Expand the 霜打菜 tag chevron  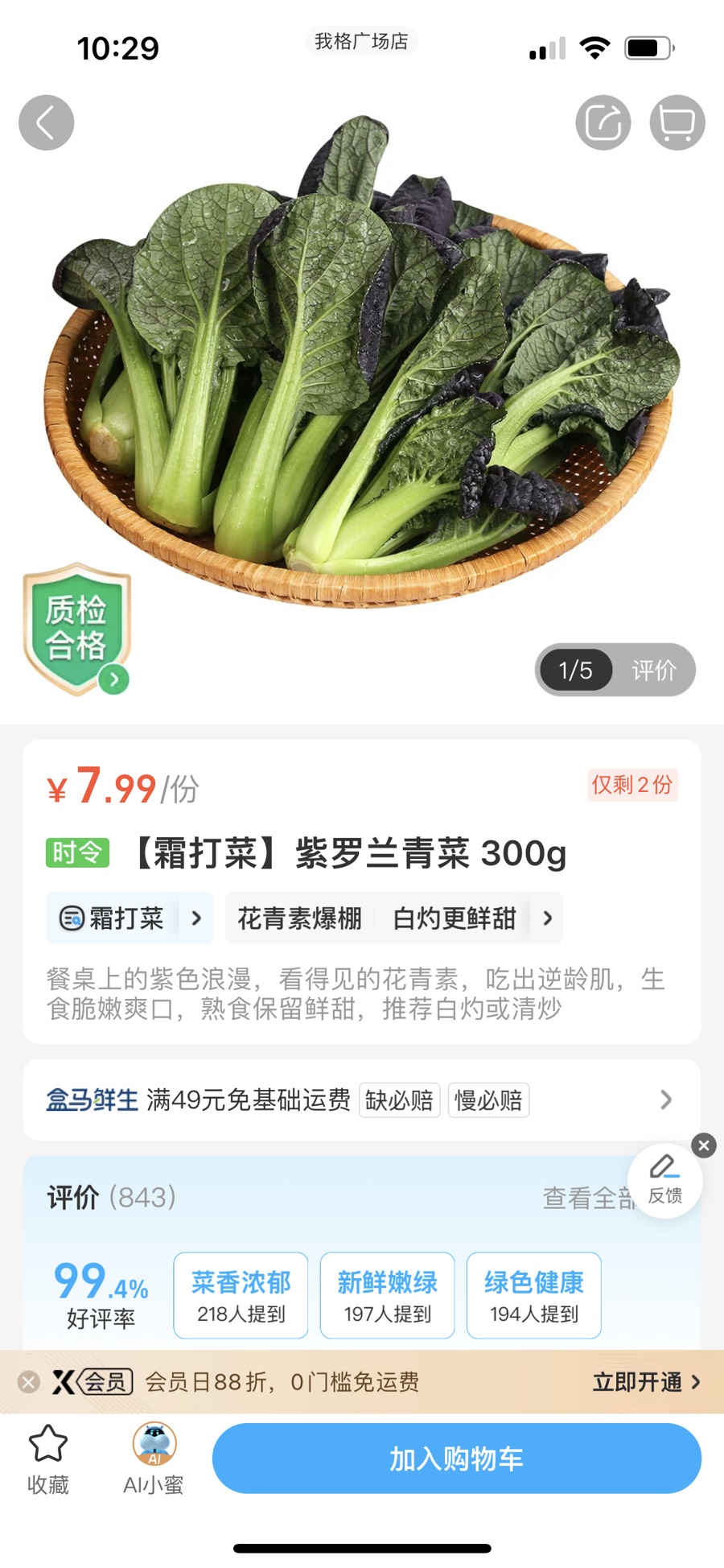195,918
